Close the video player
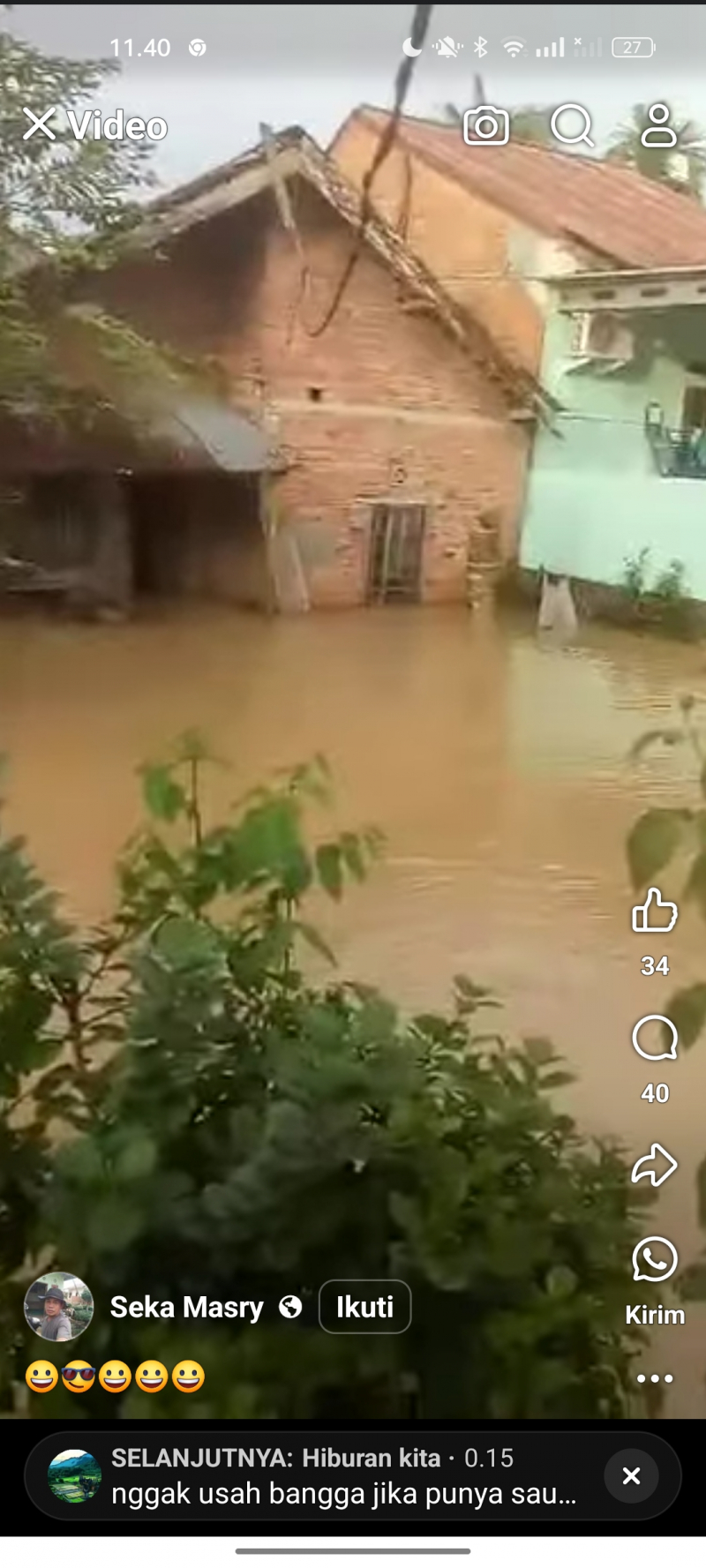Viewport: 706px width, 1568px height. [40, 124]
